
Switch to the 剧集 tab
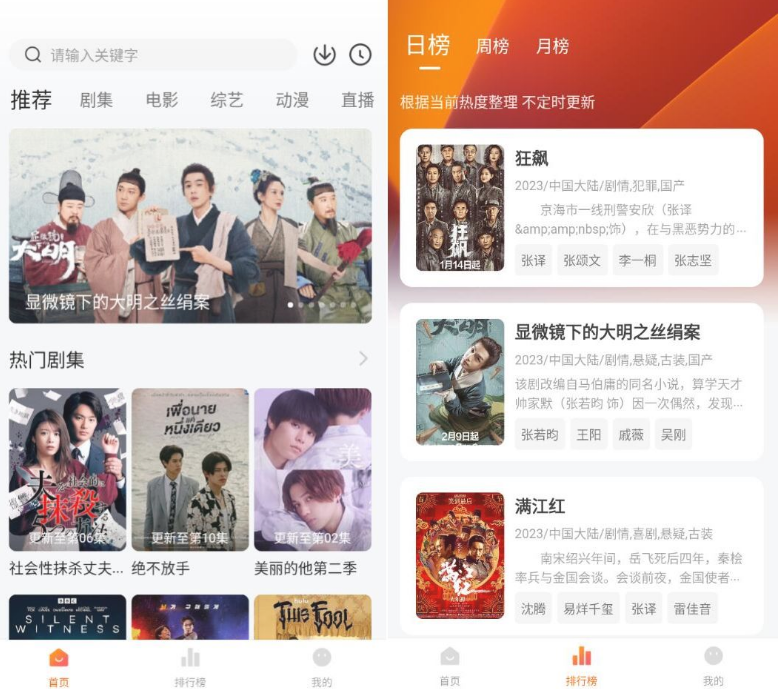(96, 100)
